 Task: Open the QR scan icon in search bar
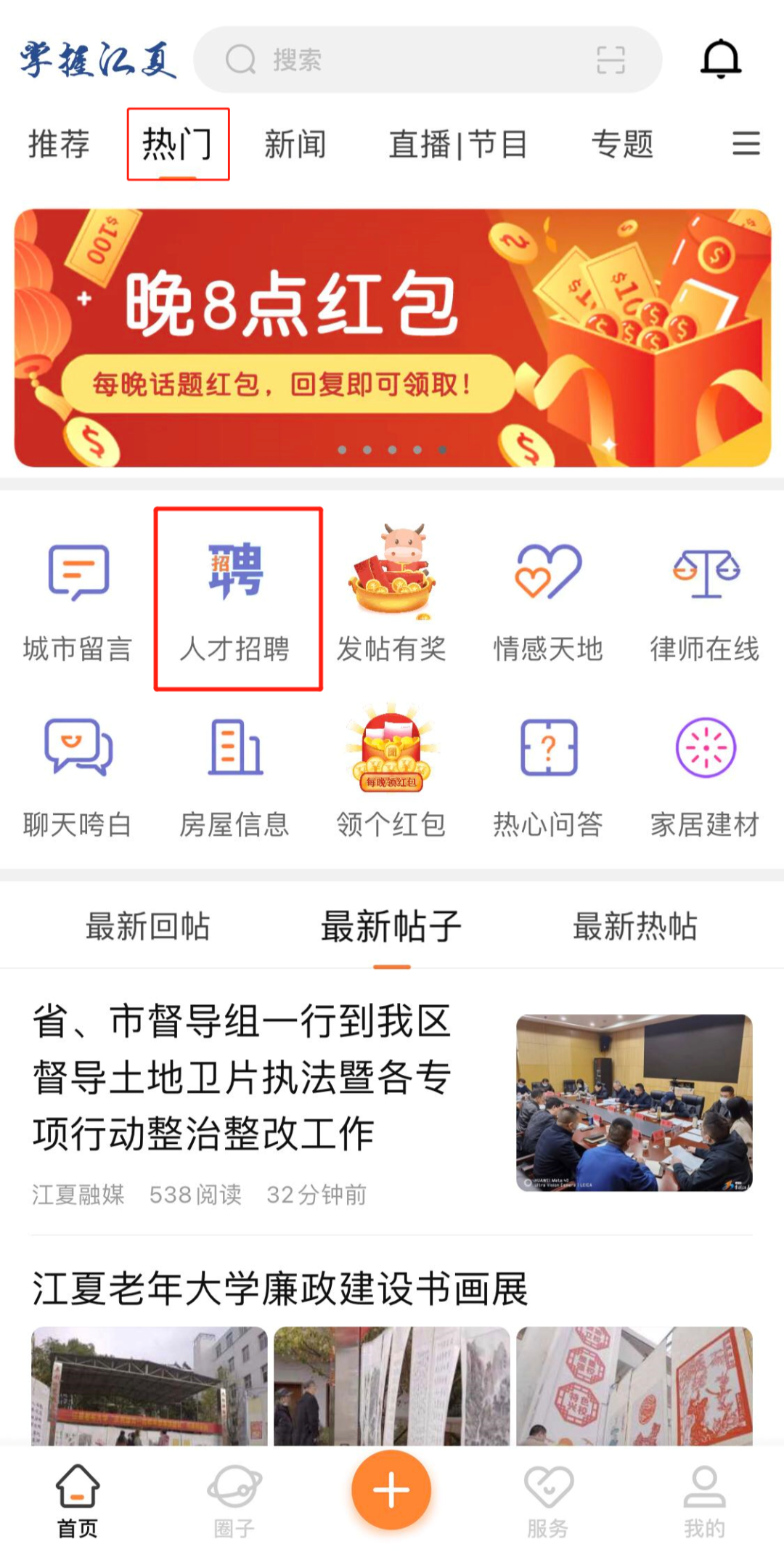point(611,60)
